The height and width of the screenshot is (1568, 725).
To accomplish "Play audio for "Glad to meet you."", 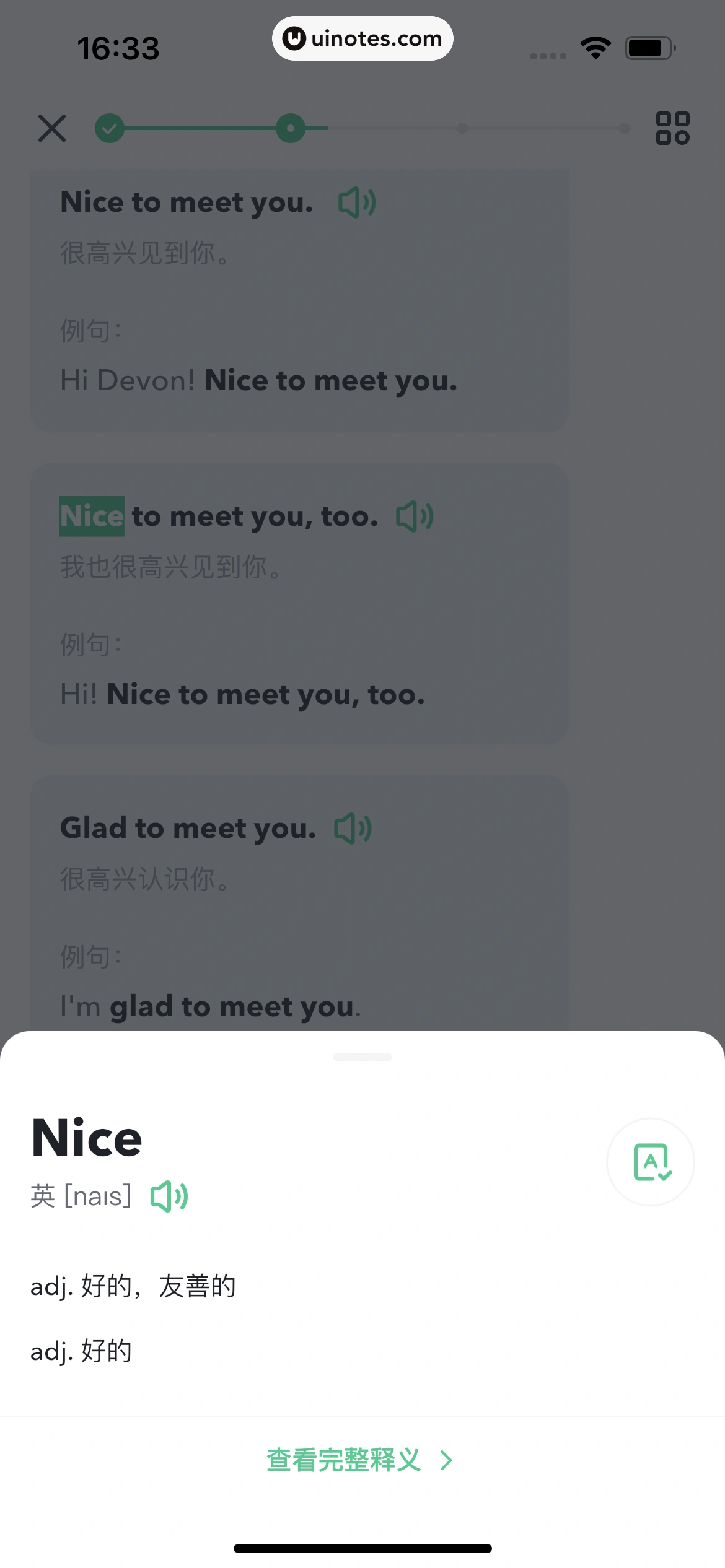I will tap(353, 828).
